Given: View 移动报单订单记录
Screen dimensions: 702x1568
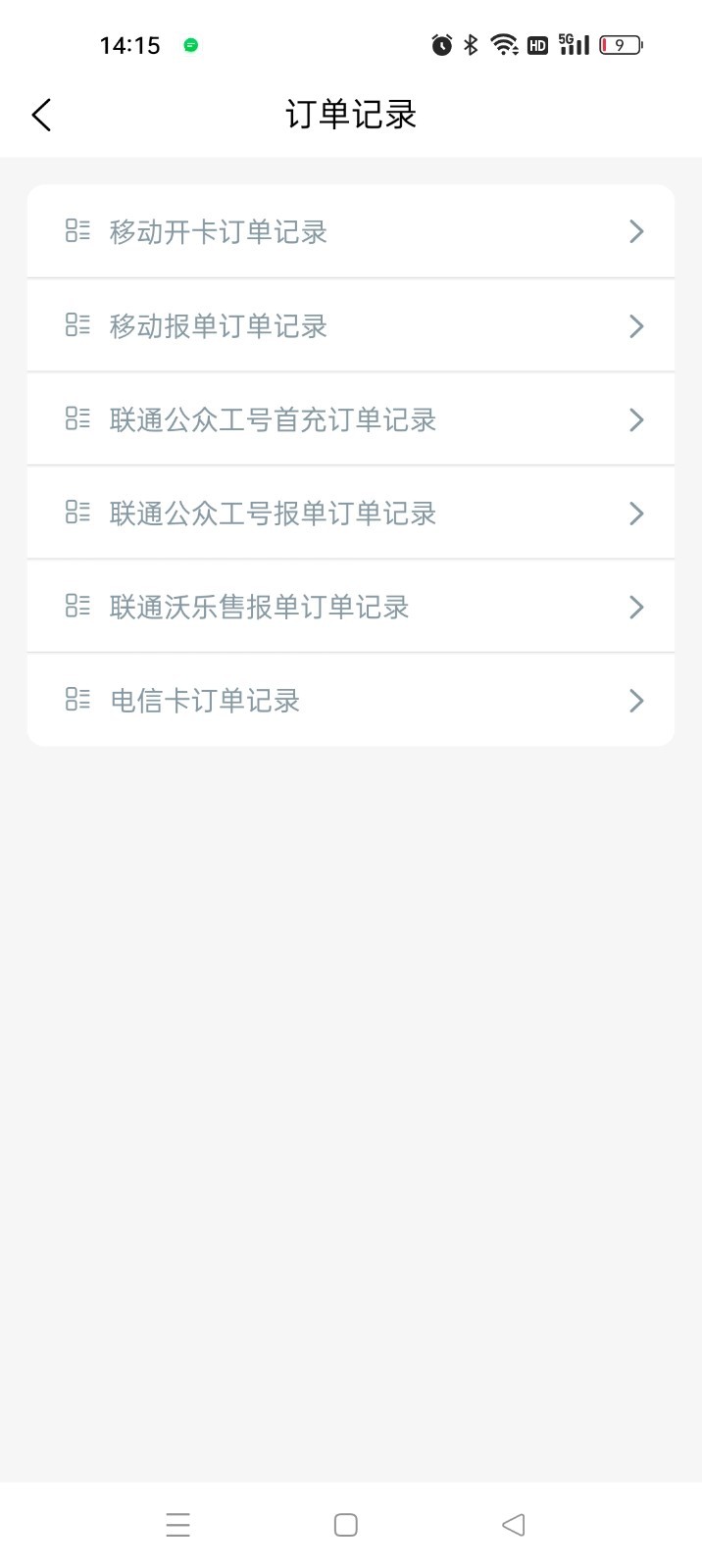Looking at the screenshot, I should coord(350,326).
